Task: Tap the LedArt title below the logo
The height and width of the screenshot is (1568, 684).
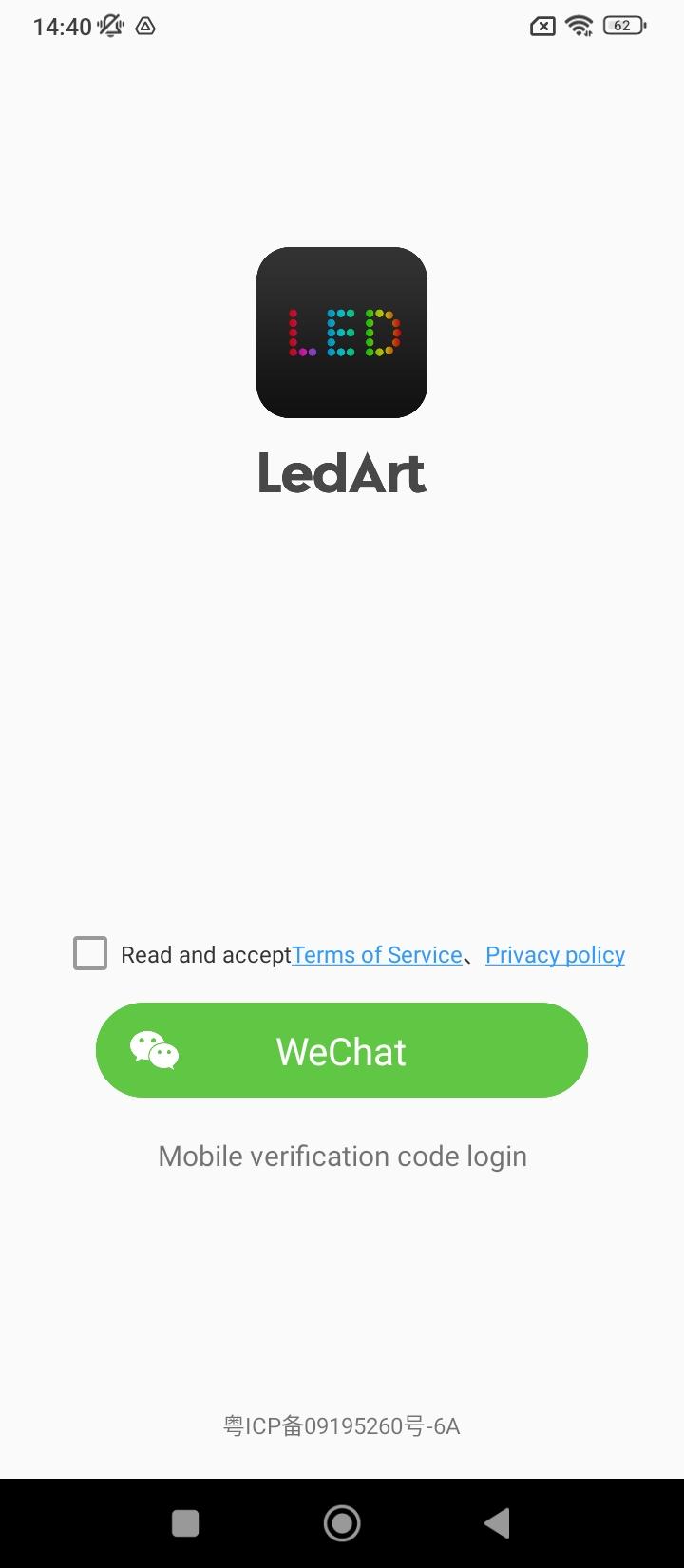Action: pyautogui.click(x=342, y=474)
